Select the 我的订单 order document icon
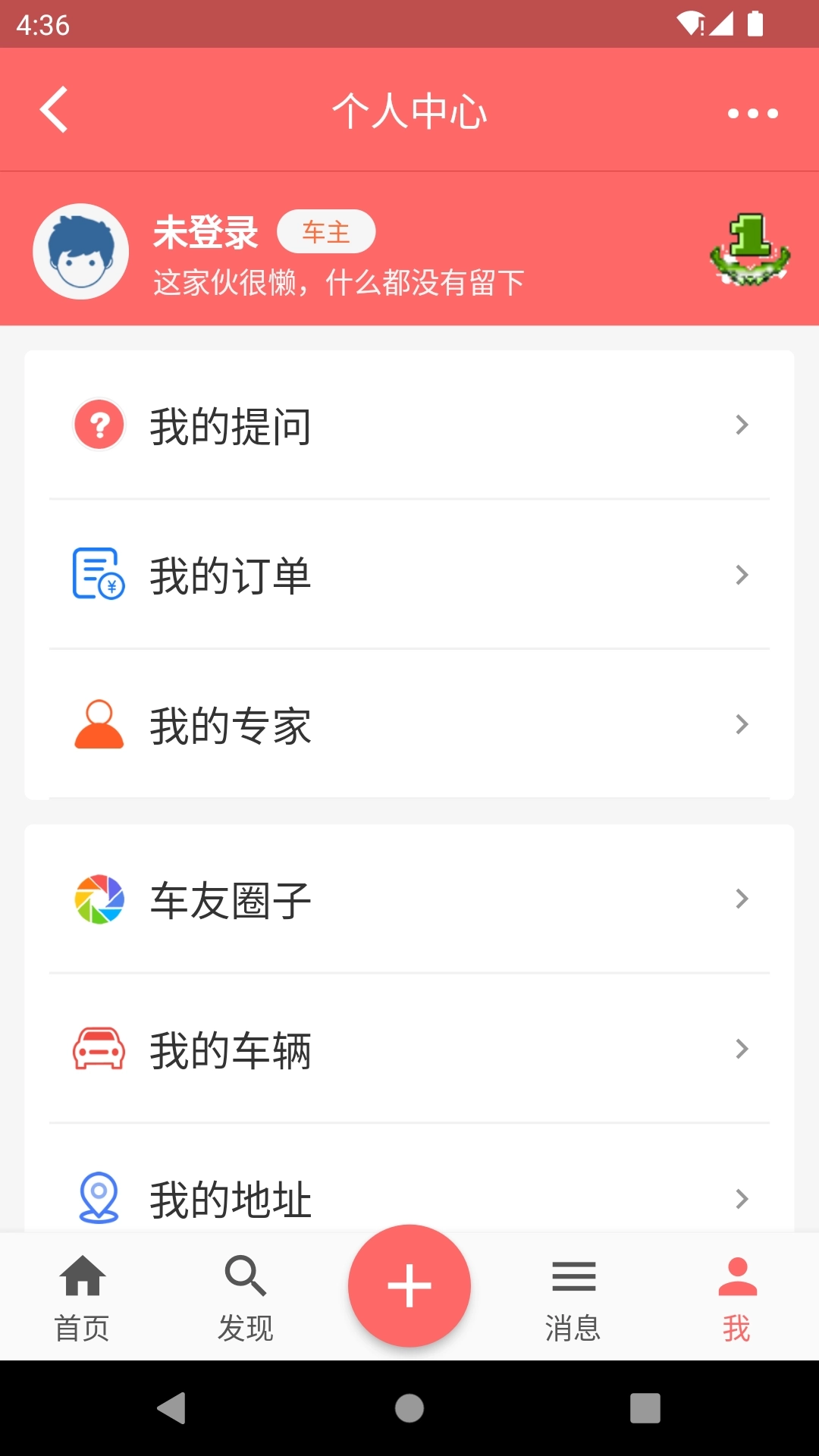819x1456 pixels. tap(99, 575)
